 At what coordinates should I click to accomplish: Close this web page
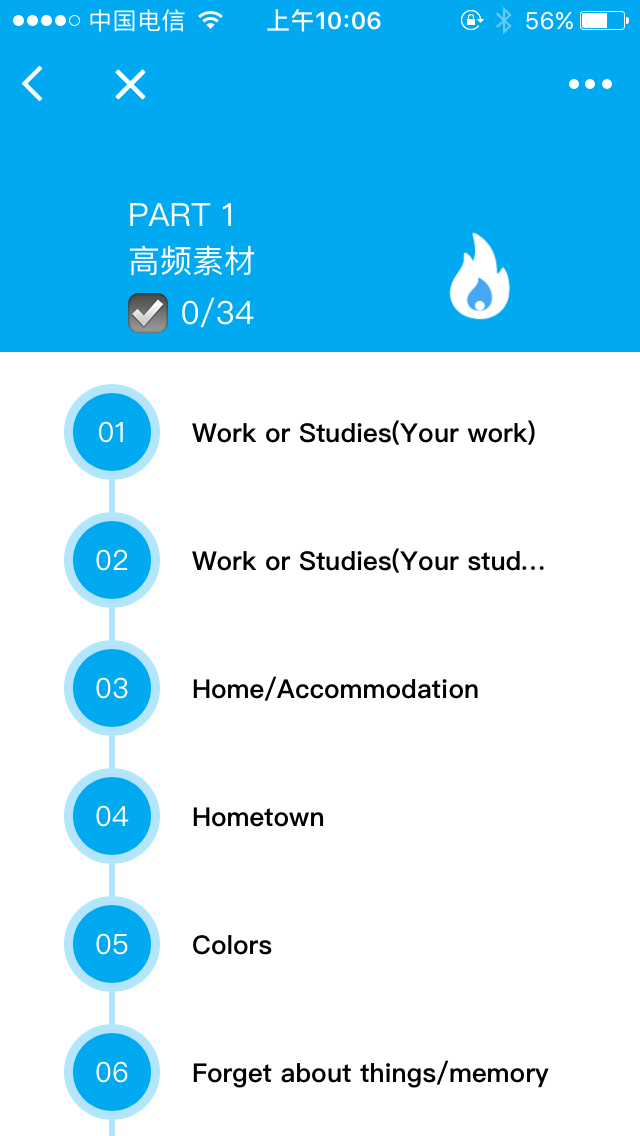[130, 85]
